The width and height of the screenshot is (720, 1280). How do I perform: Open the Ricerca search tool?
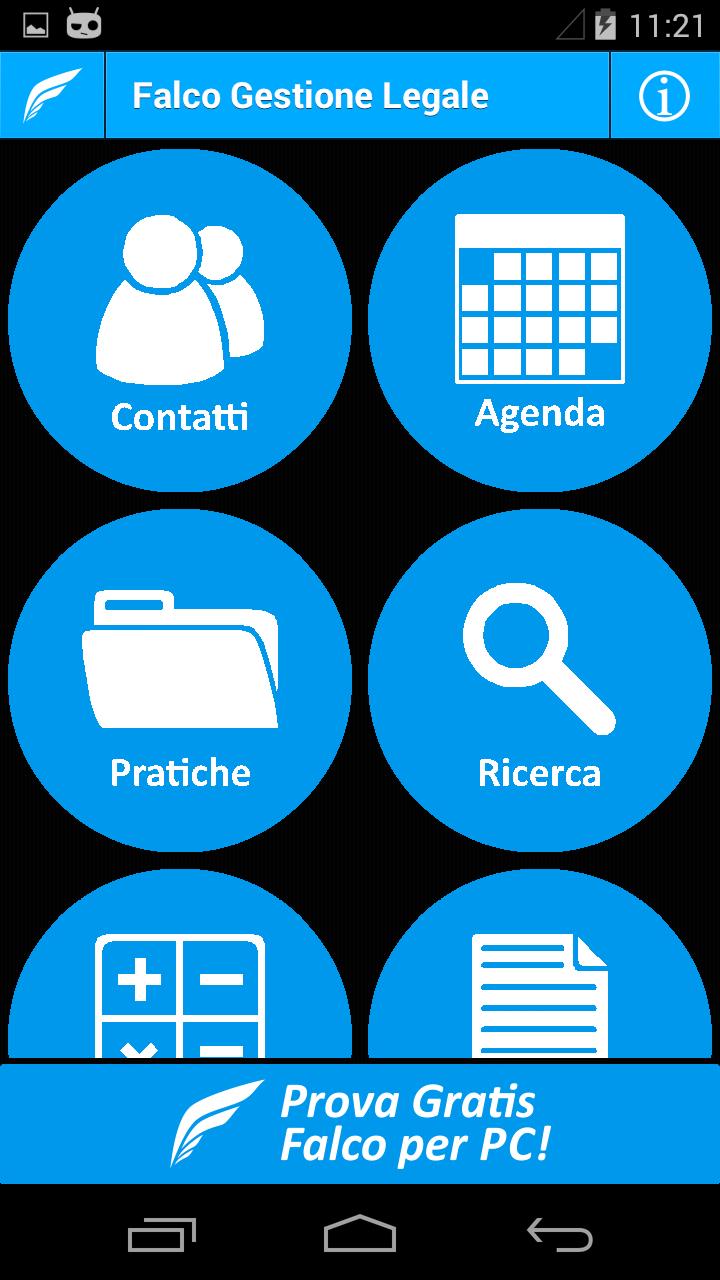pyautogui.click(x=540, y=680)
